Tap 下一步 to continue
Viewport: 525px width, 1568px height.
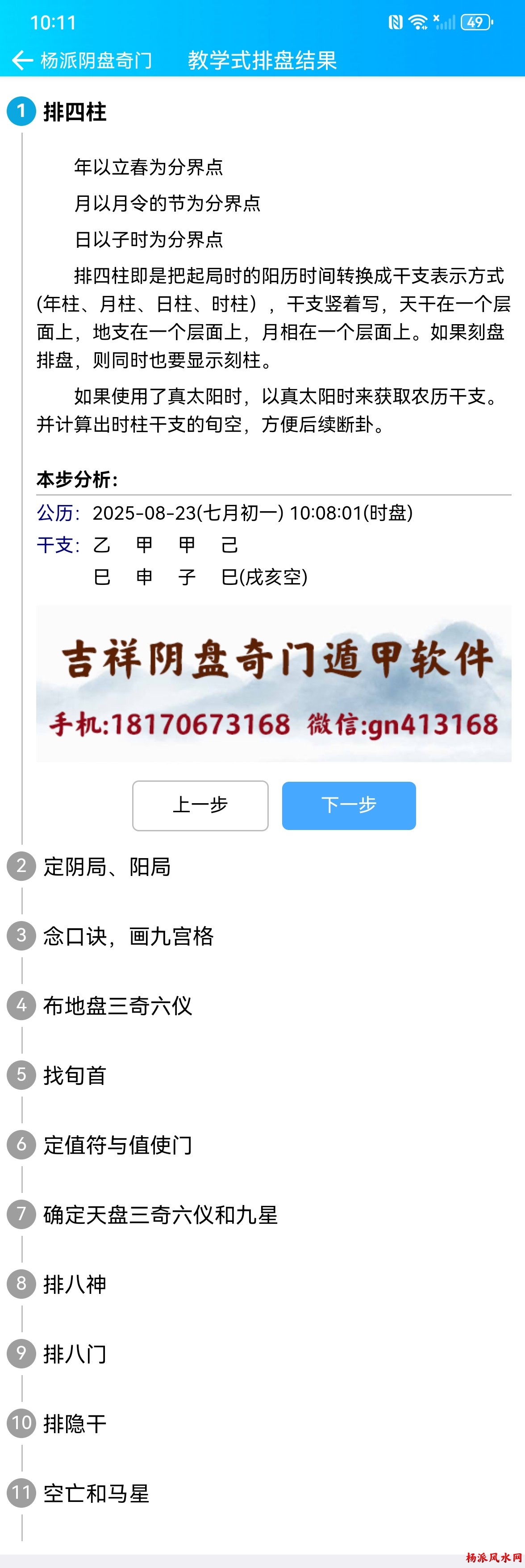[x=349, y=805]
